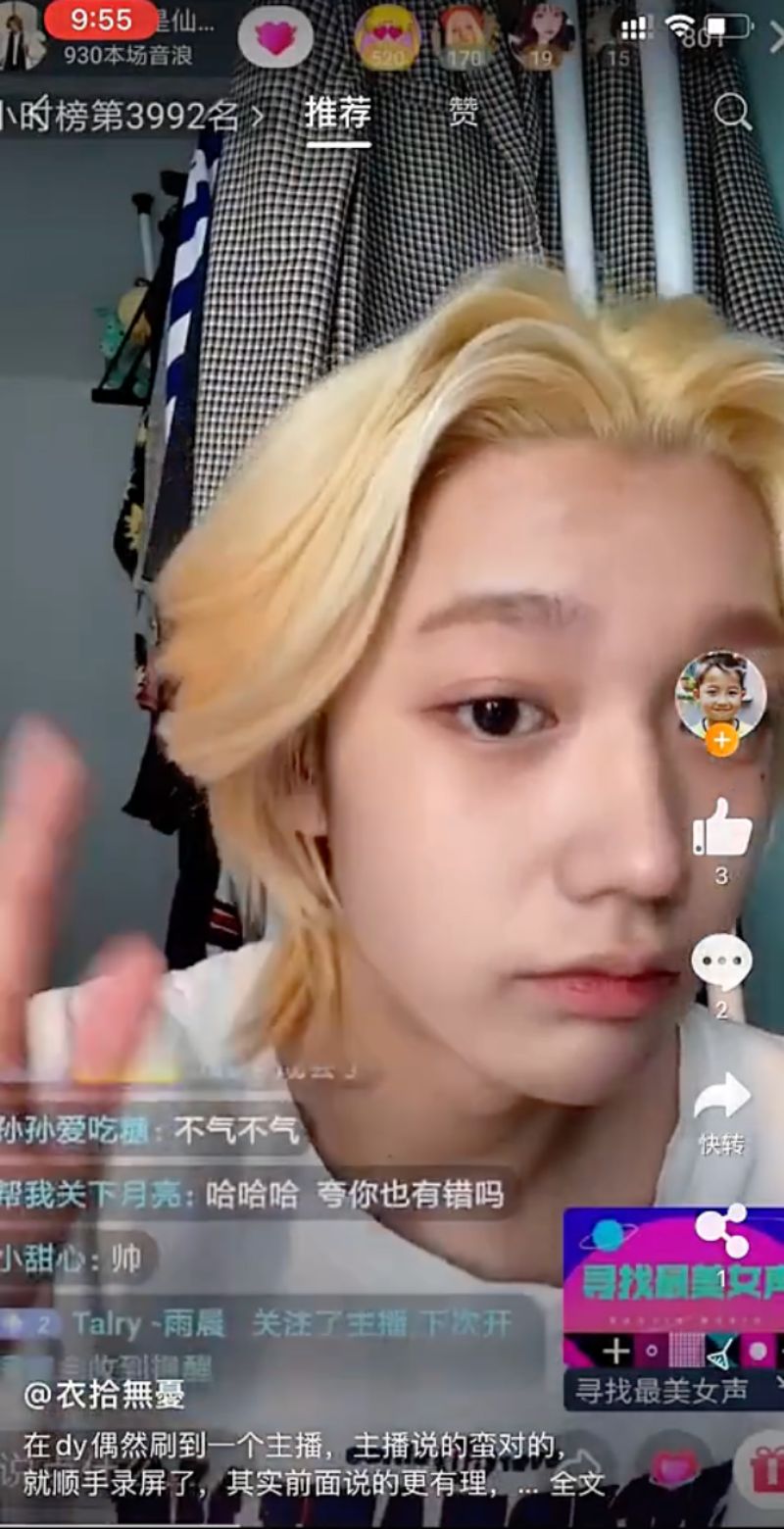
Task: Switch to the 推荐 tab
Action: point(337,114)
